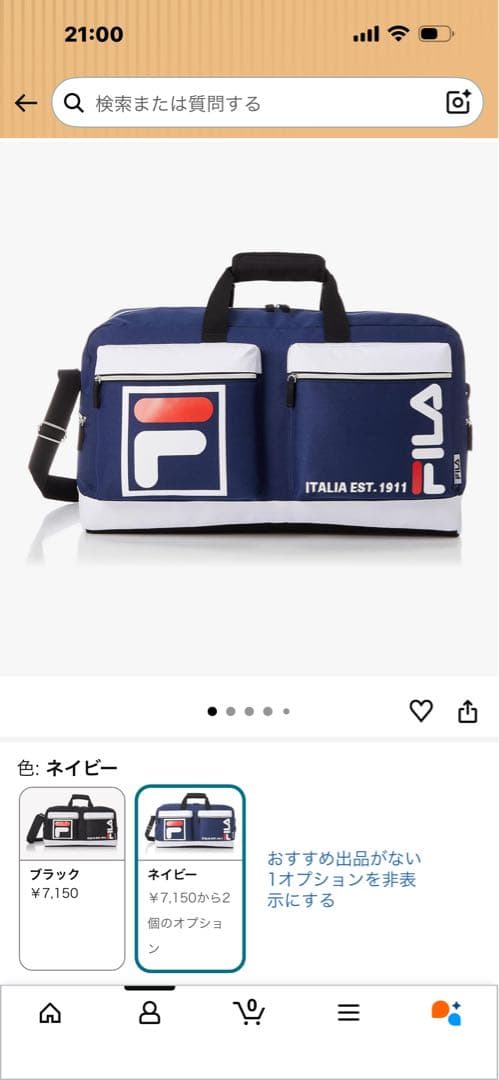Open the hamburger menu tab
The height and width of the screenshot is (1080, 499).
[x=349, y=1012]
